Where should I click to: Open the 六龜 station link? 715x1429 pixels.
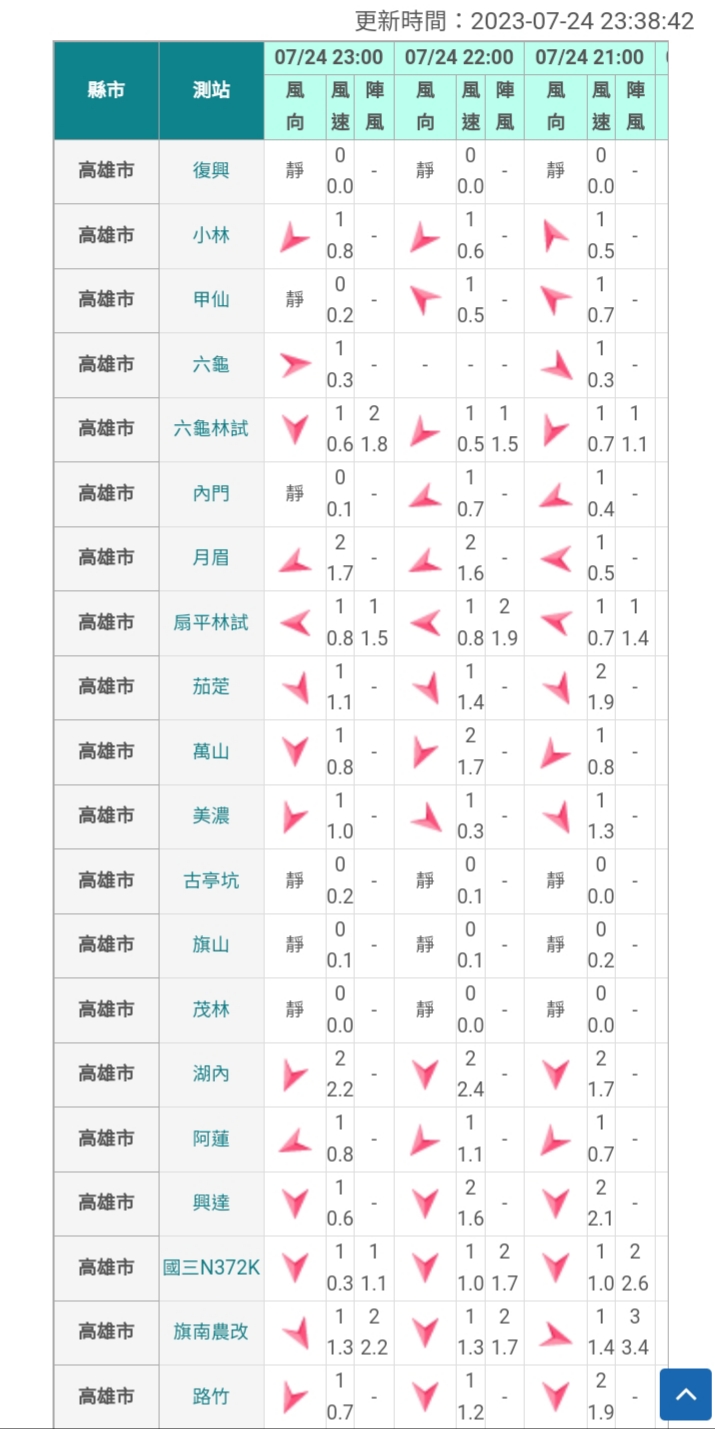point(211,365)
